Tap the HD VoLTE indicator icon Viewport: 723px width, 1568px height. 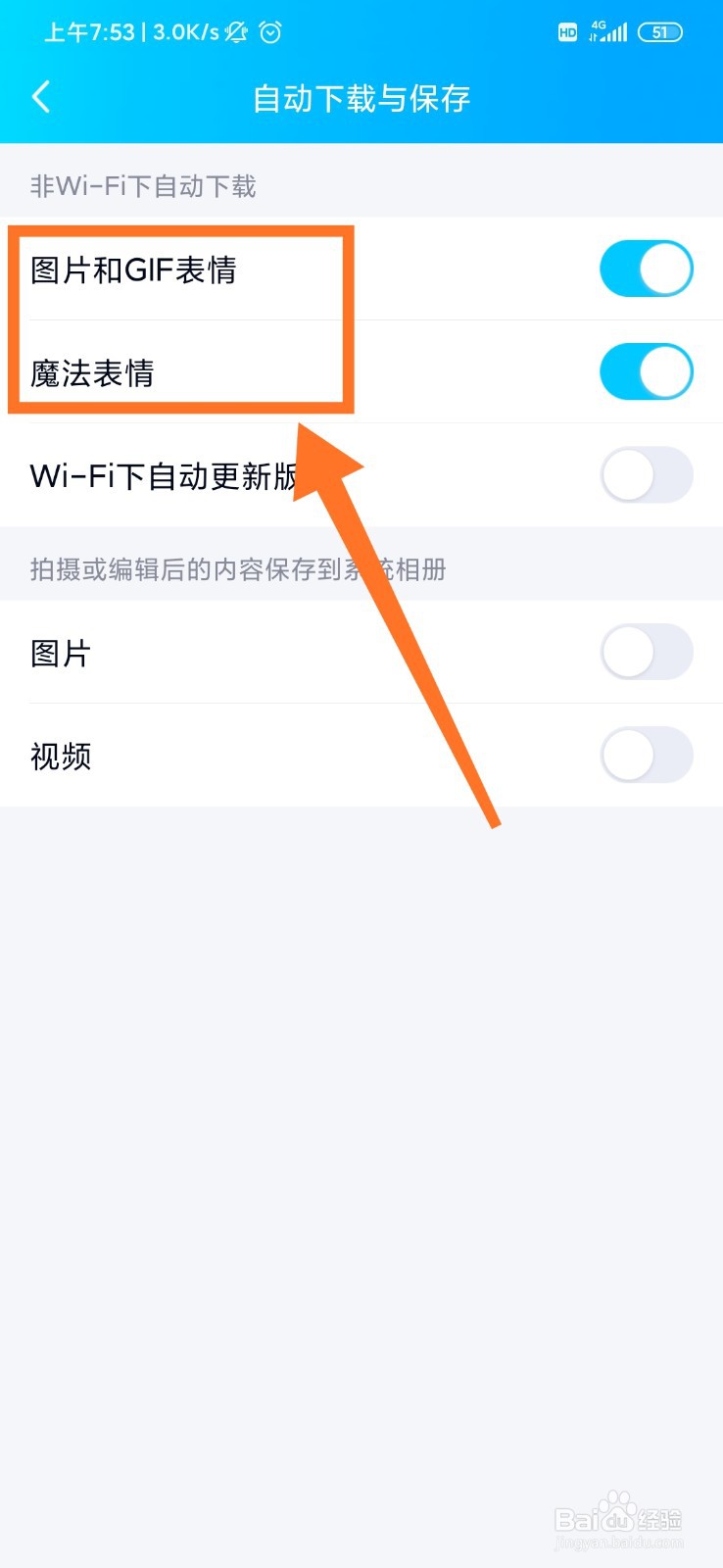coord(566,32)
